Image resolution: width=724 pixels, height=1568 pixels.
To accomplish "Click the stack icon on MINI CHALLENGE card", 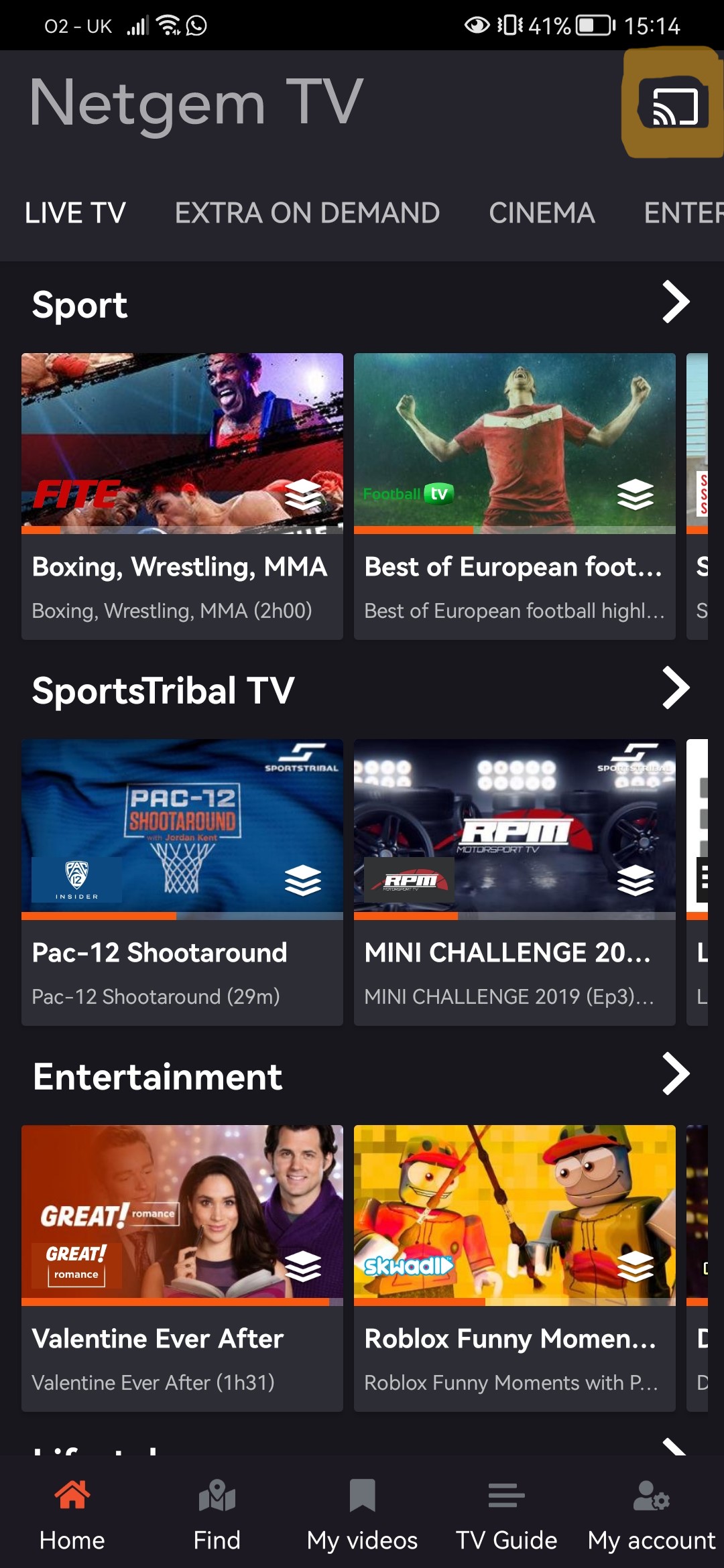I will tap(637, 881).
